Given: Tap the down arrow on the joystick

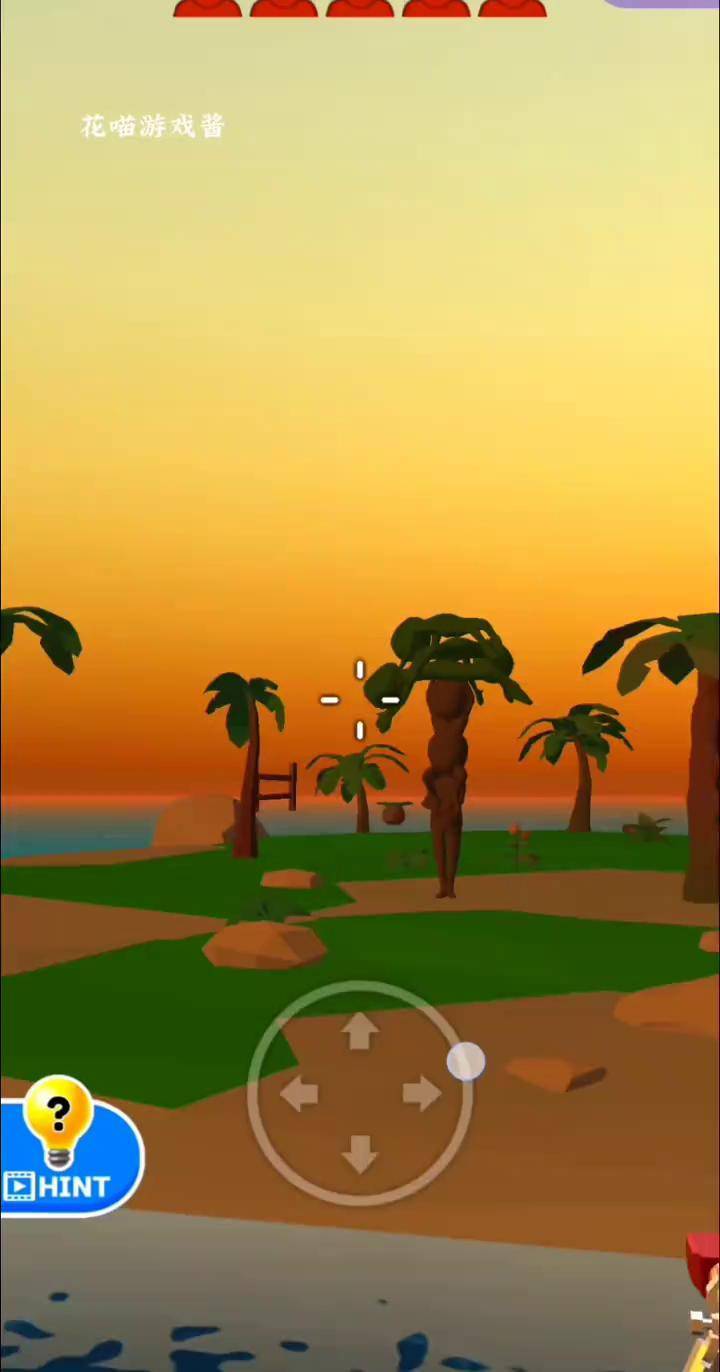Looking at the screenshot, I should click(360, 1155).
